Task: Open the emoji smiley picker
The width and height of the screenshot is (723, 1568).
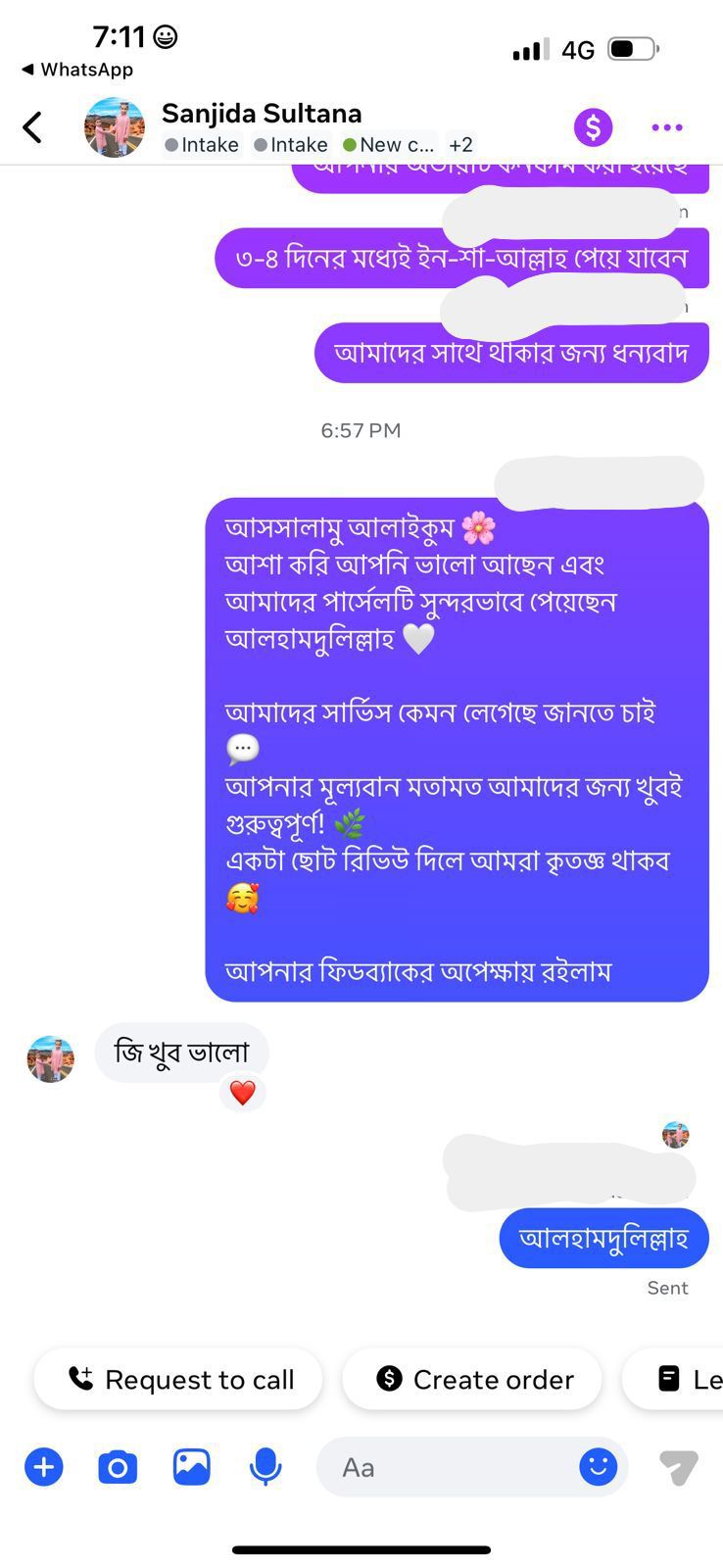Action: click(598, 1467)
